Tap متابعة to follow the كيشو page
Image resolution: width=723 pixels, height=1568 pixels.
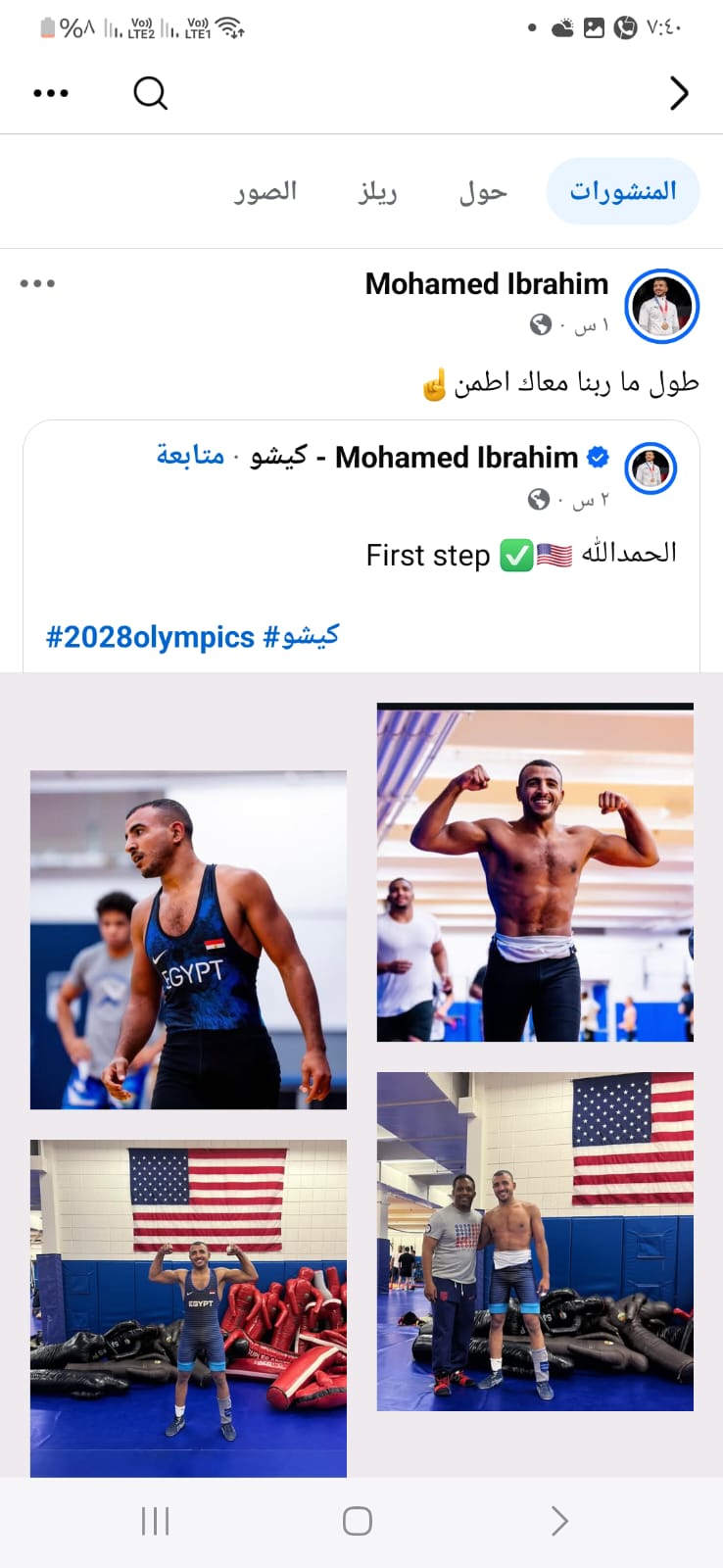click(x=190, y=456)
